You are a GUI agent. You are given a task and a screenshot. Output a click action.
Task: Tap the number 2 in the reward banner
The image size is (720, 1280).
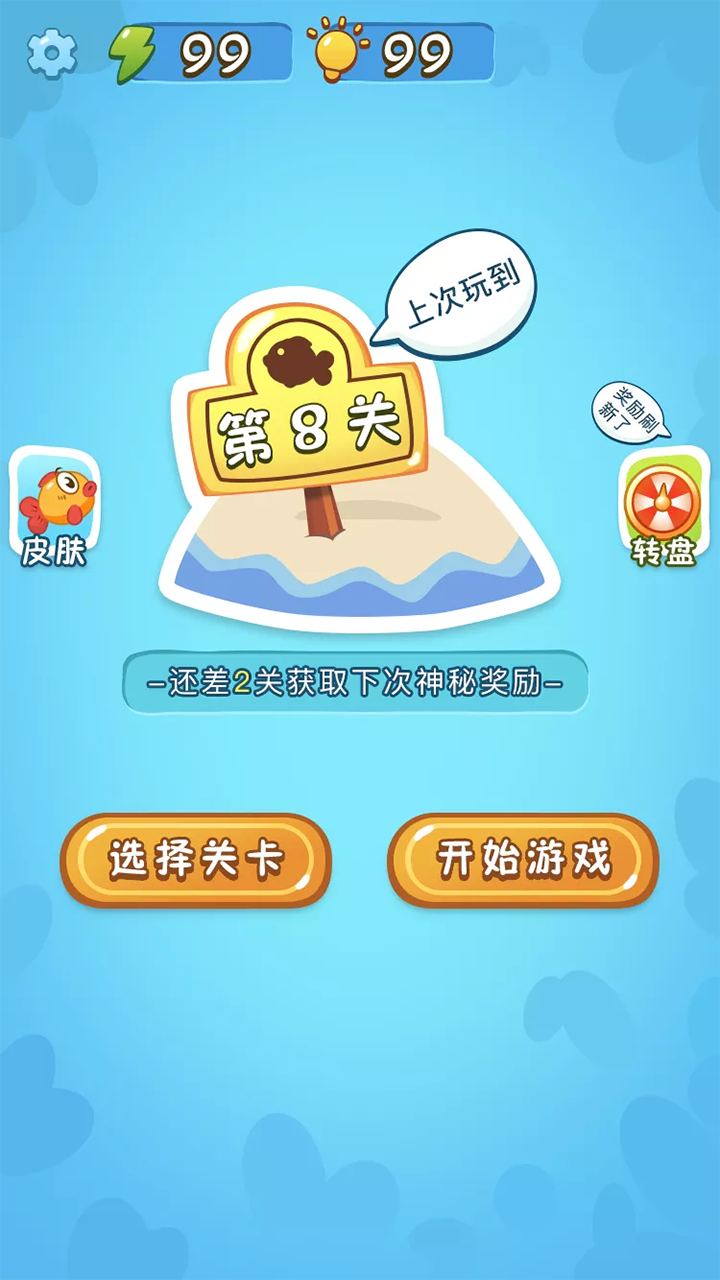point(241,681)
